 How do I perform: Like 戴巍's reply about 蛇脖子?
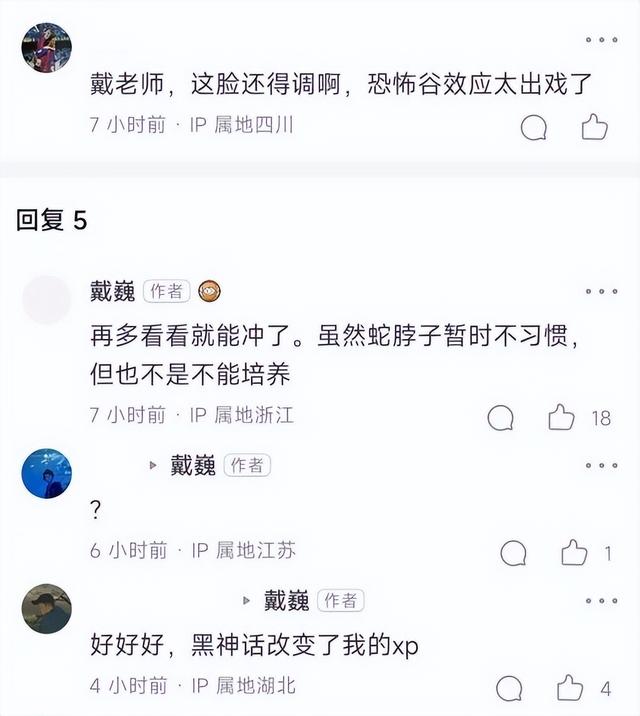coord(562,417)
